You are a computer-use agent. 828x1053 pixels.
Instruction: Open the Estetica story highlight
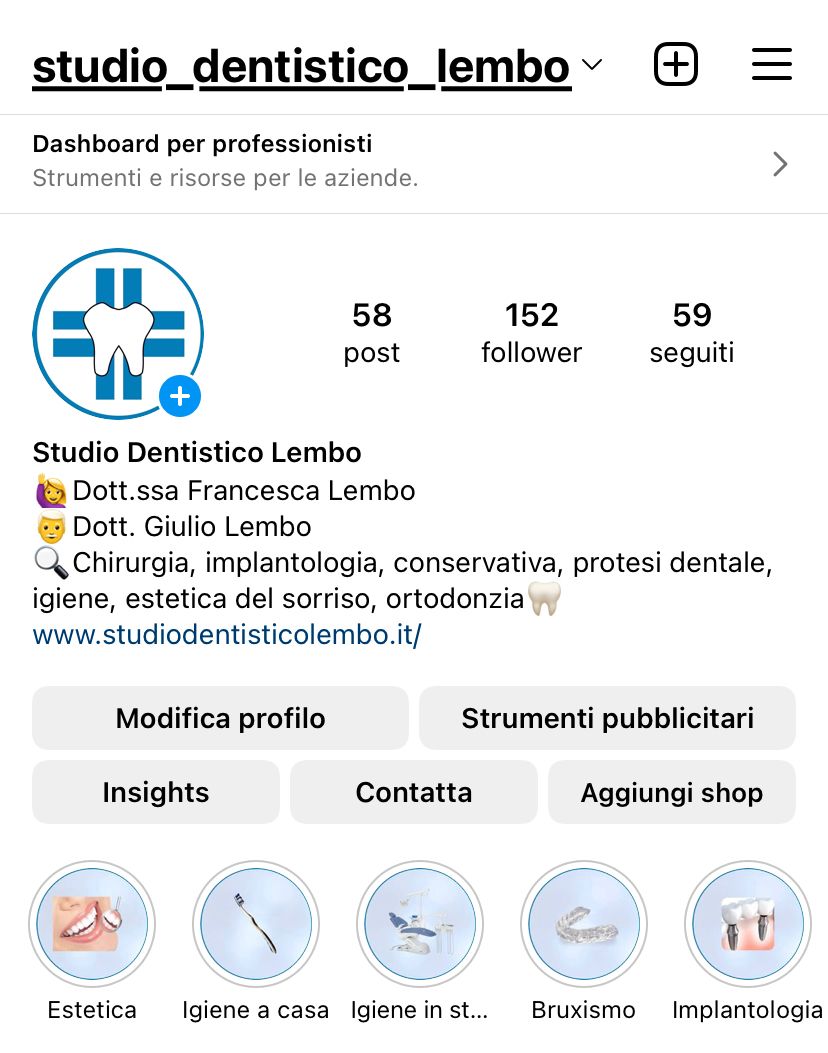(x=92, y=924)
